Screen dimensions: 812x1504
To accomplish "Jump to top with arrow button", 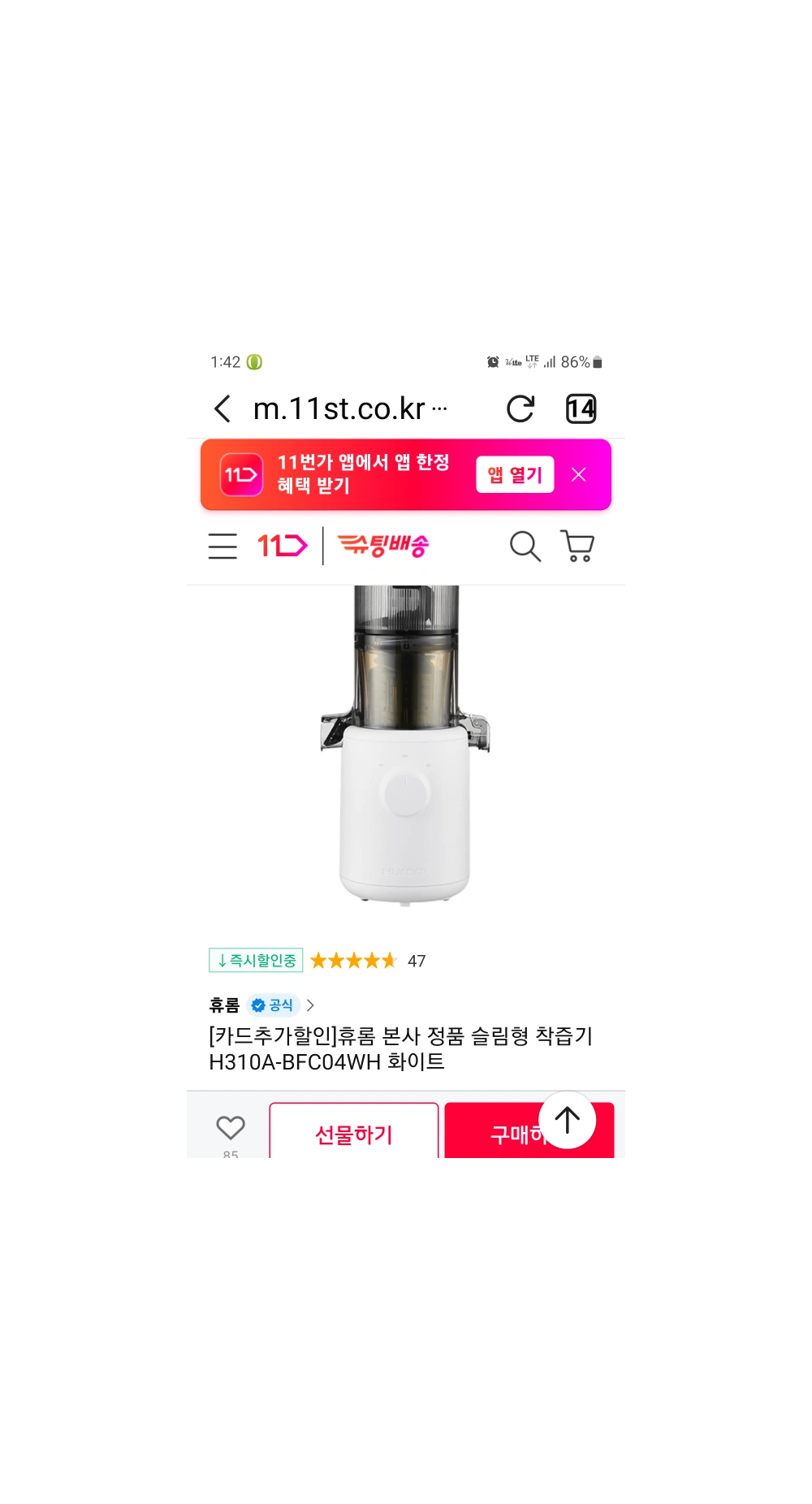I will click(x=568, y=1120).
